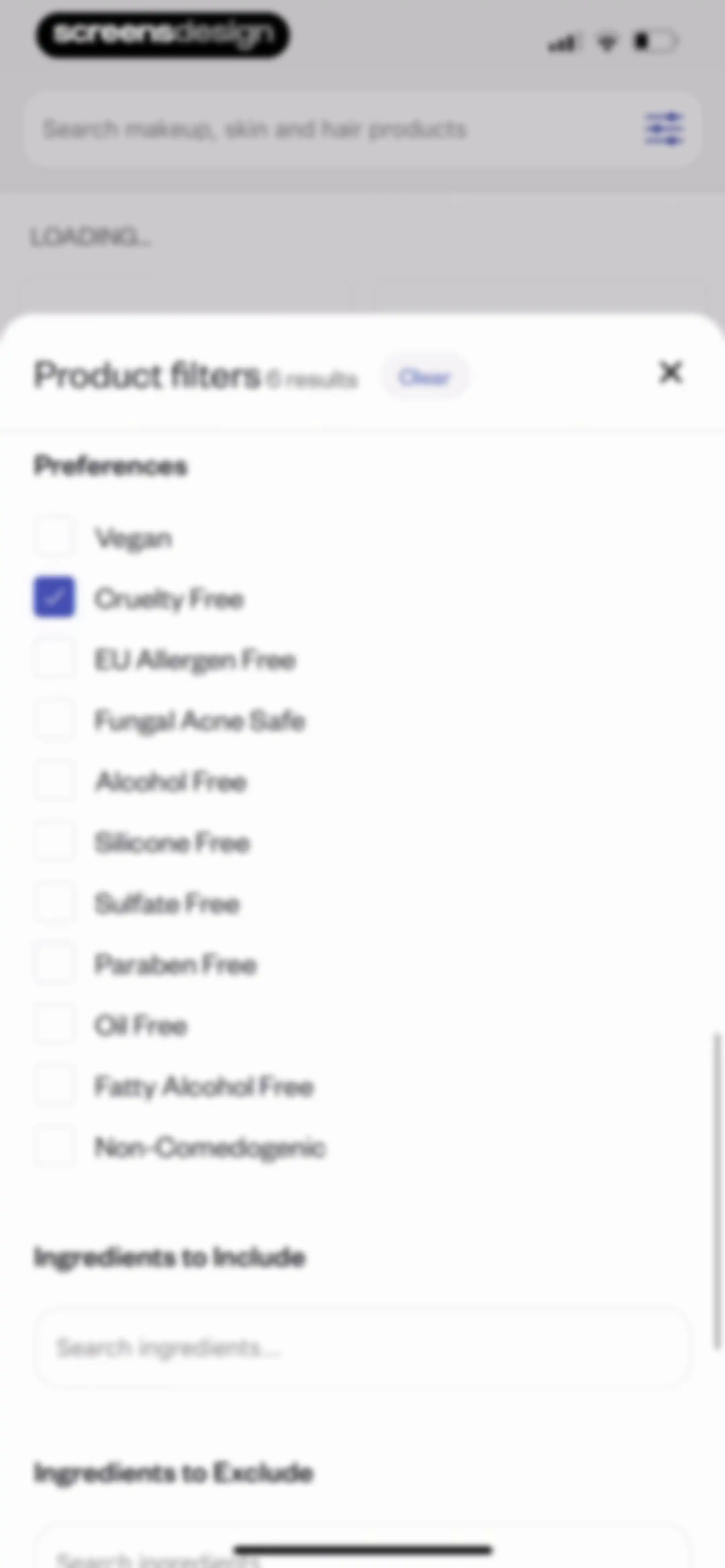
Task: Check the Non-Comedogenic preference
Action: [55, 1146]
